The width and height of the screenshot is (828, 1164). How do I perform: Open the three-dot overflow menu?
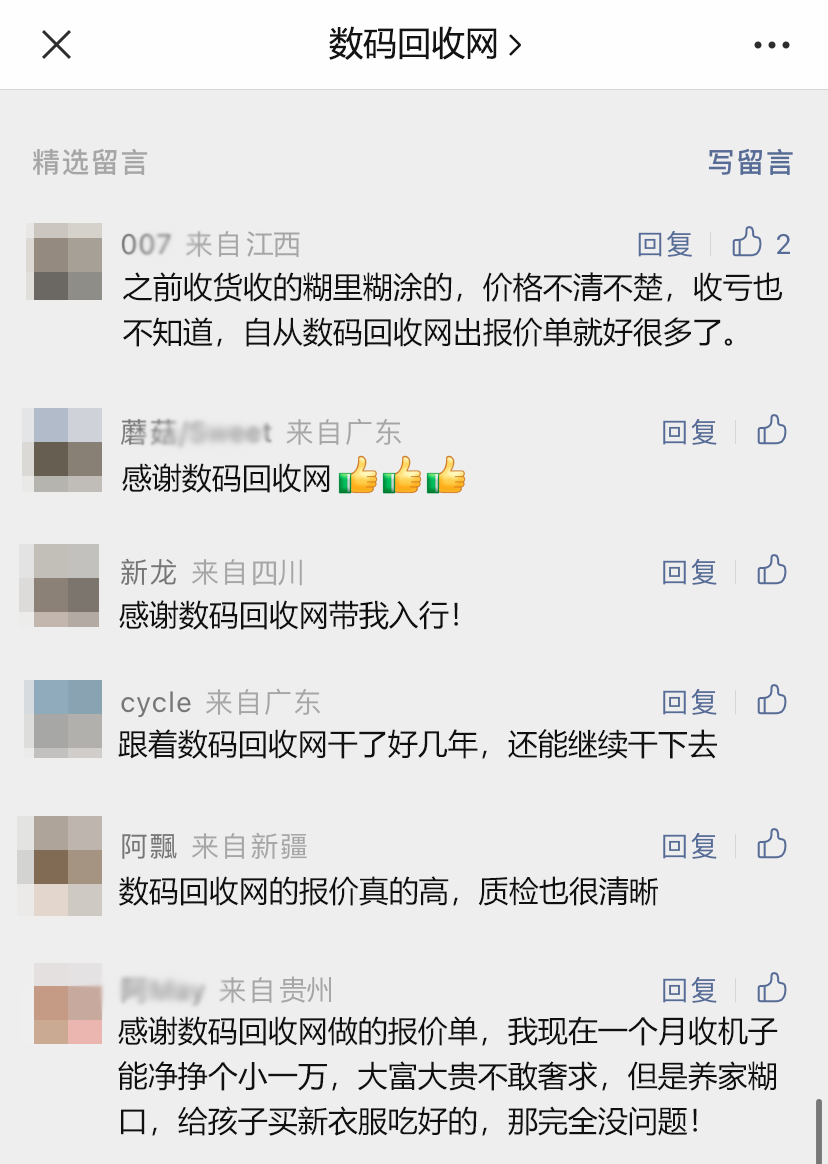(771, 44)
